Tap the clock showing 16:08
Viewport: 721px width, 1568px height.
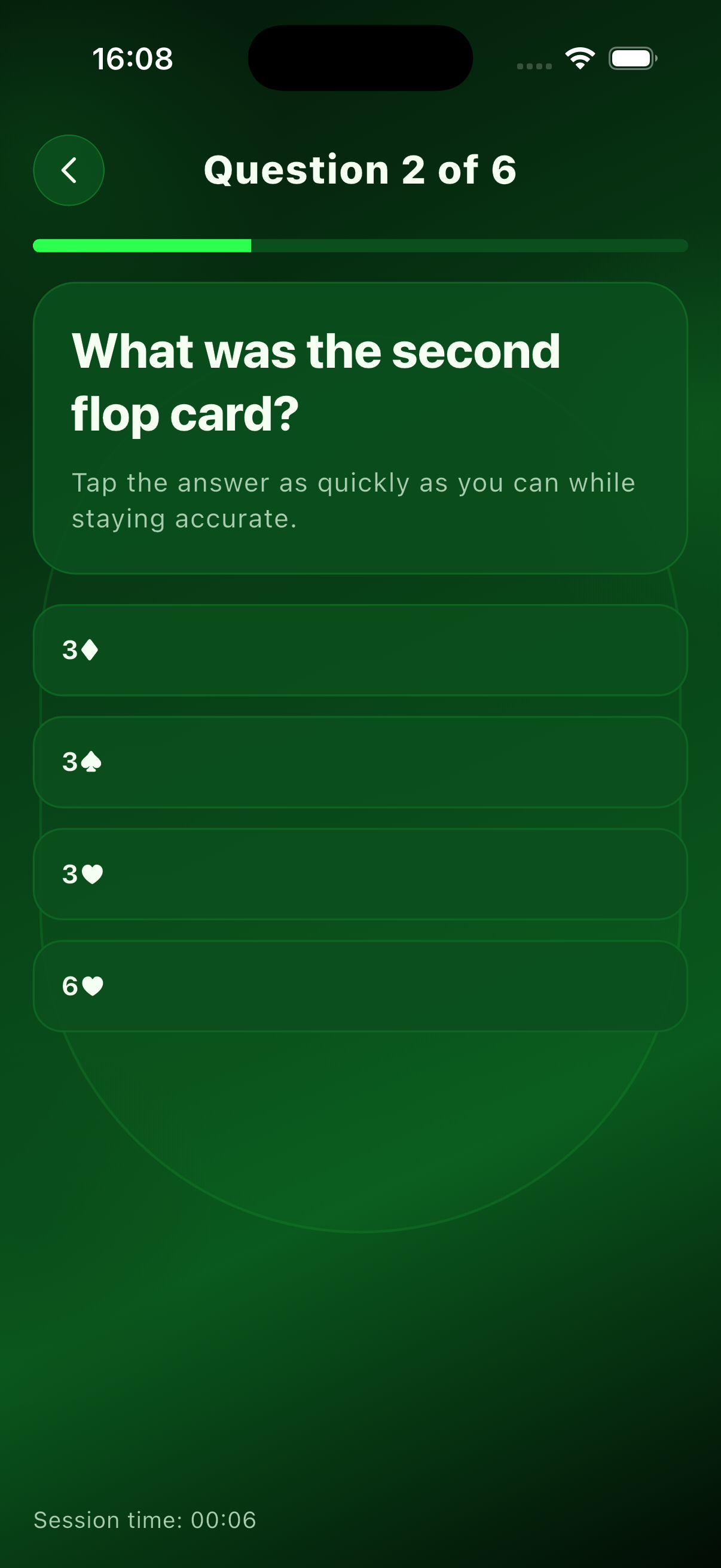[133, 59]
